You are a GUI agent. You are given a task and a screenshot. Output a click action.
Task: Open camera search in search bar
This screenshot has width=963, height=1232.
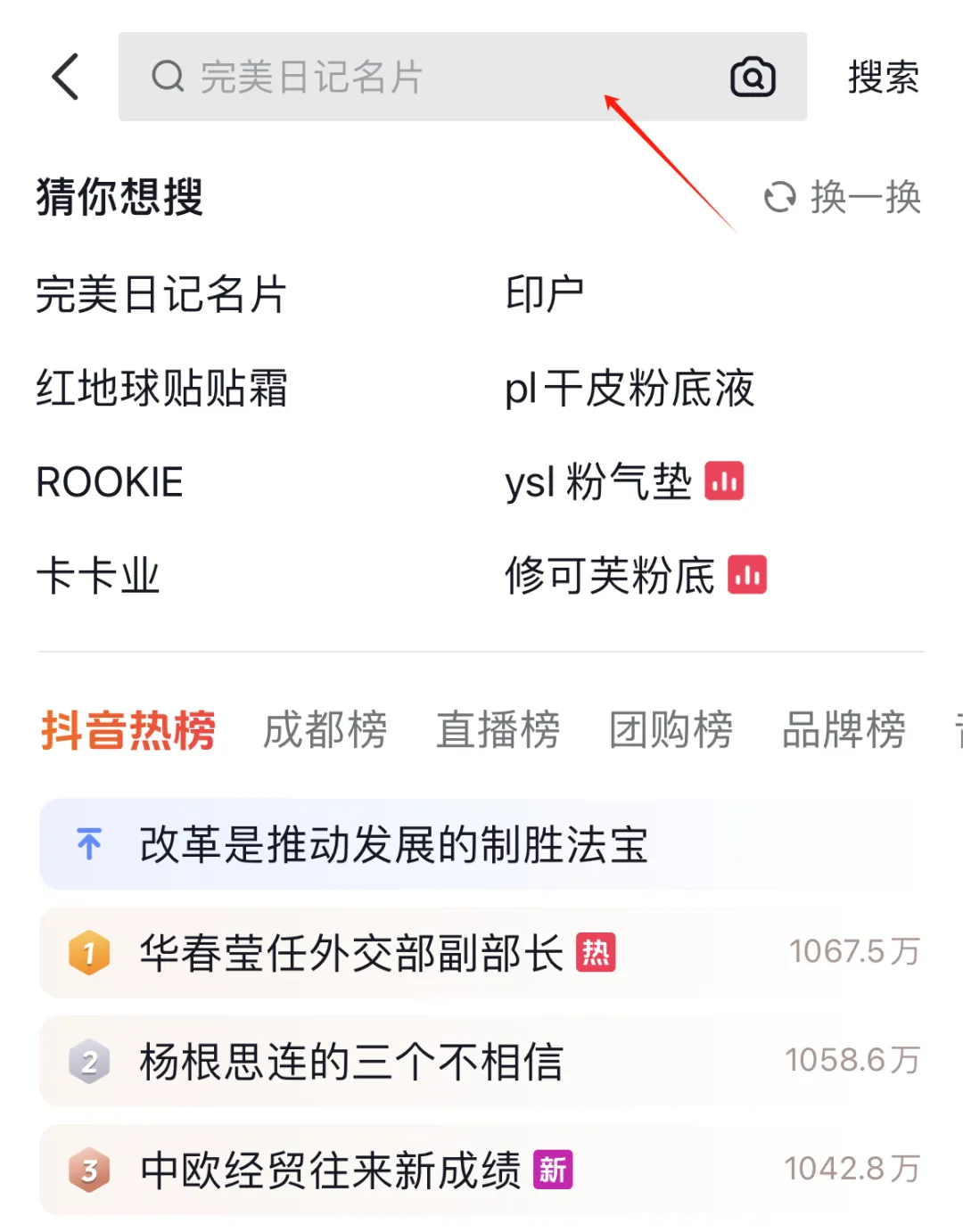(753, 78)
